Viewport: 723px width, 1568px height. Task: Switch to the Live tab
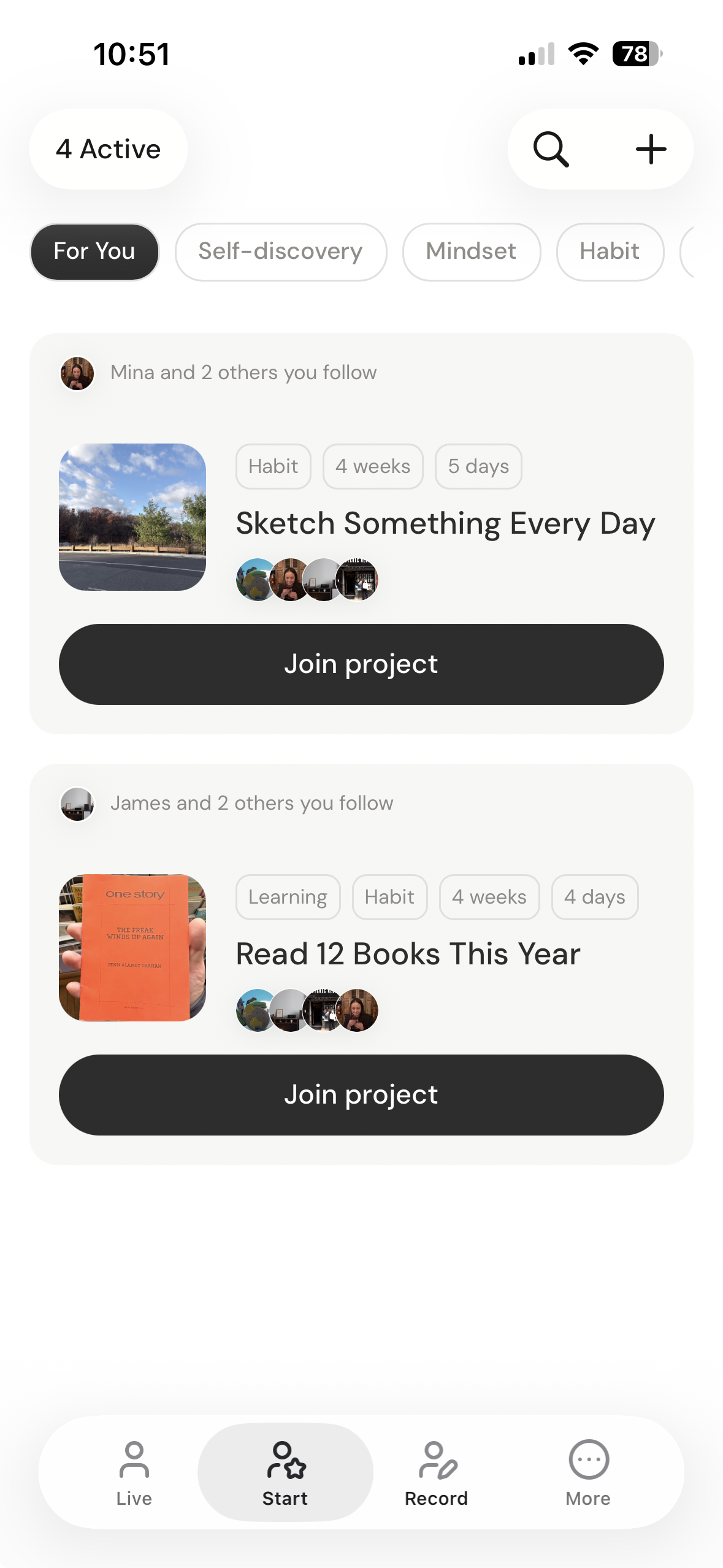(x=134, y=1473)
